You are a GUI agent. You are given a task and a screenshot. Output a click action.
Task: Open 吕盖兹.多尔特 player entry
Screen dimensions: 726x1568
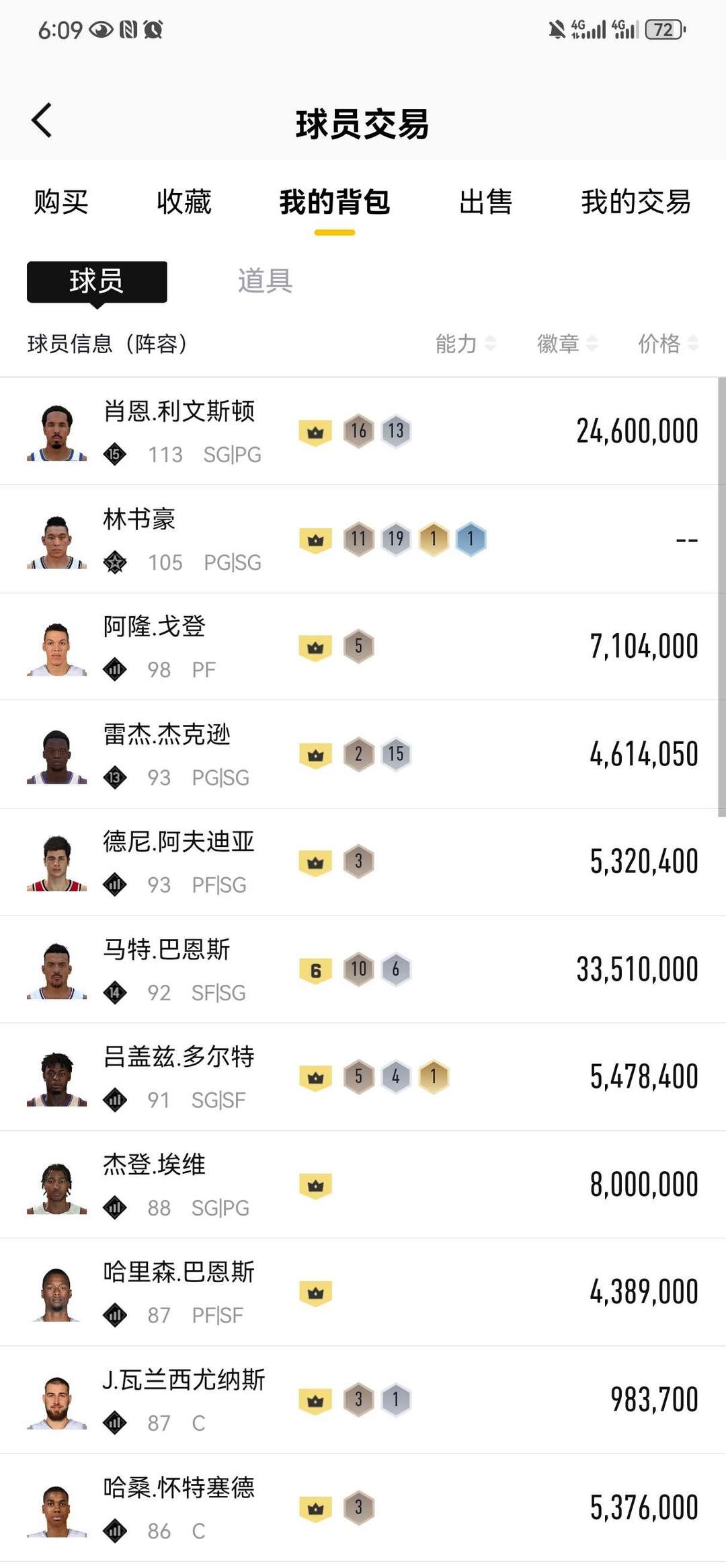[x=178, y=1057]
